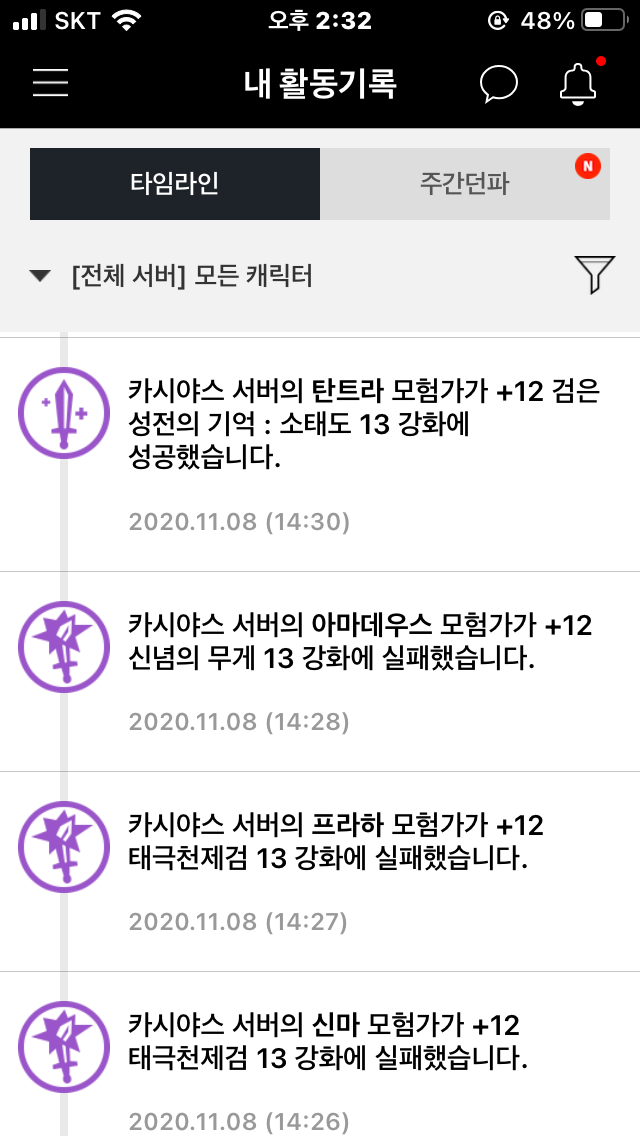Switch to the 주간던파 tab
This screenshot has width=640, height=1136.
pyautogui.click(x=465, y=184)
